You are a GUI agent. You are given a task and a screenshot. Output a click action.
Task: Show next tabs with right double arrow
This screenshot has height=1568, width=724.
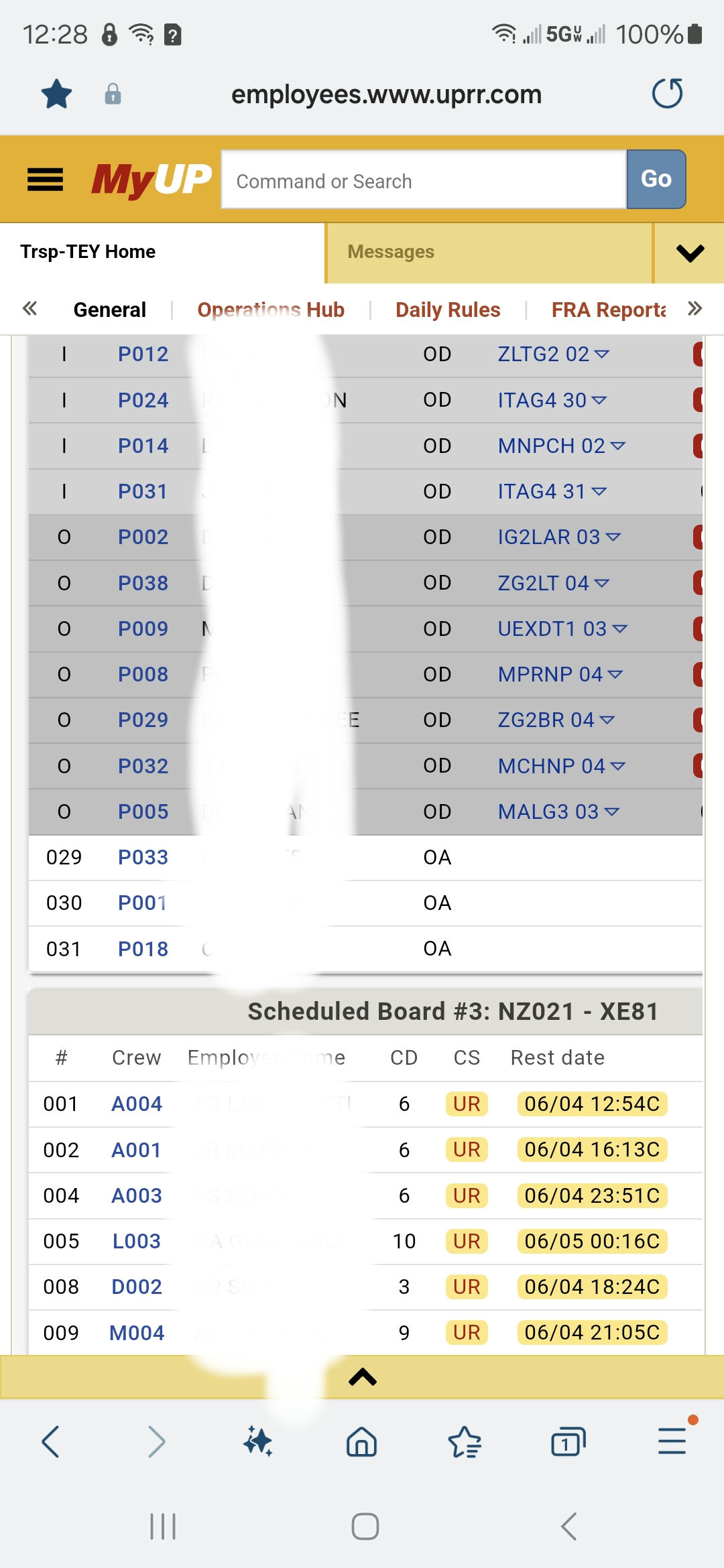coord(695,309)
